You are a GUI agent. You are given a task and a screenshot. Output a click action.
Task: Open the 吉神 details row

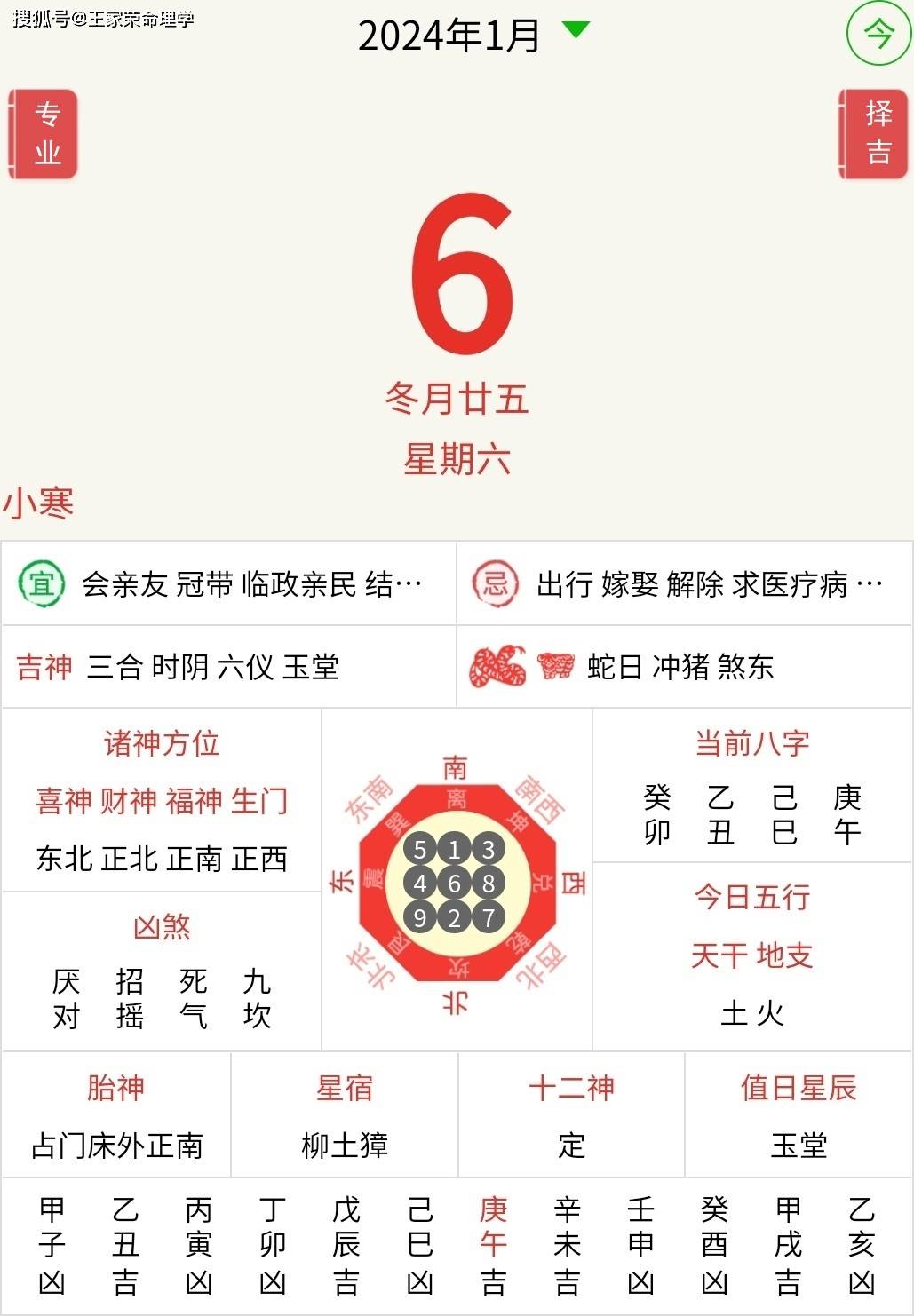point(228,666)
